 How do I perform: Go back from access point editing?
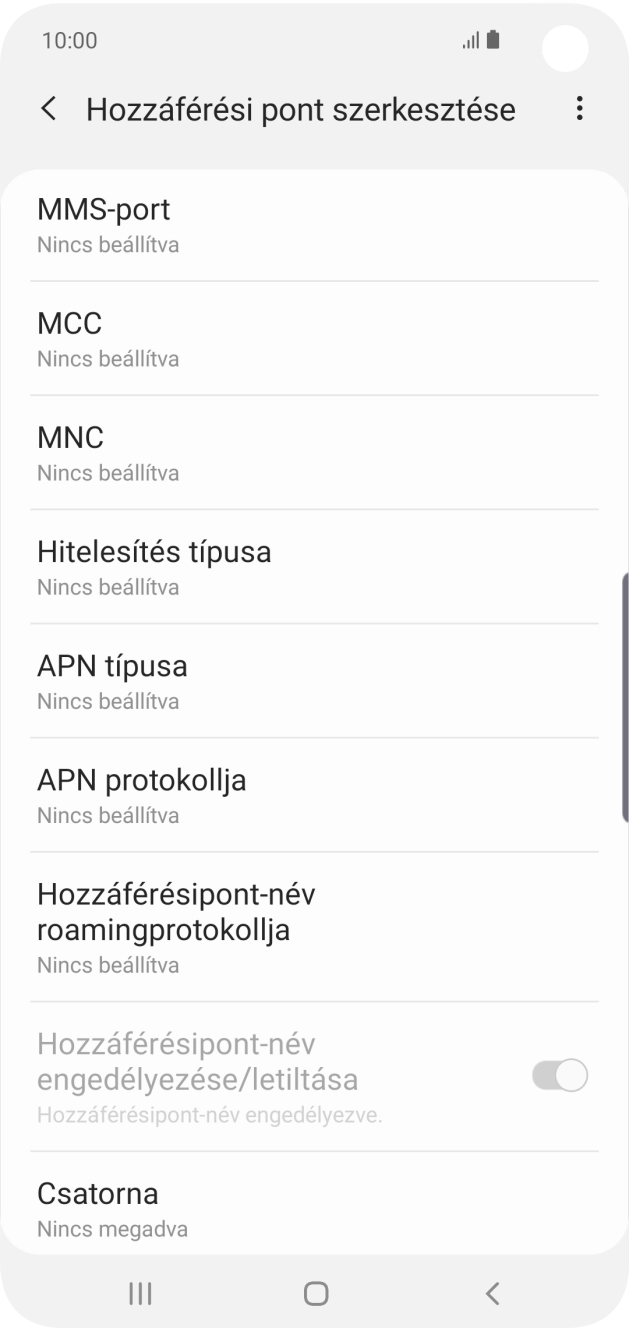(48, 109)
